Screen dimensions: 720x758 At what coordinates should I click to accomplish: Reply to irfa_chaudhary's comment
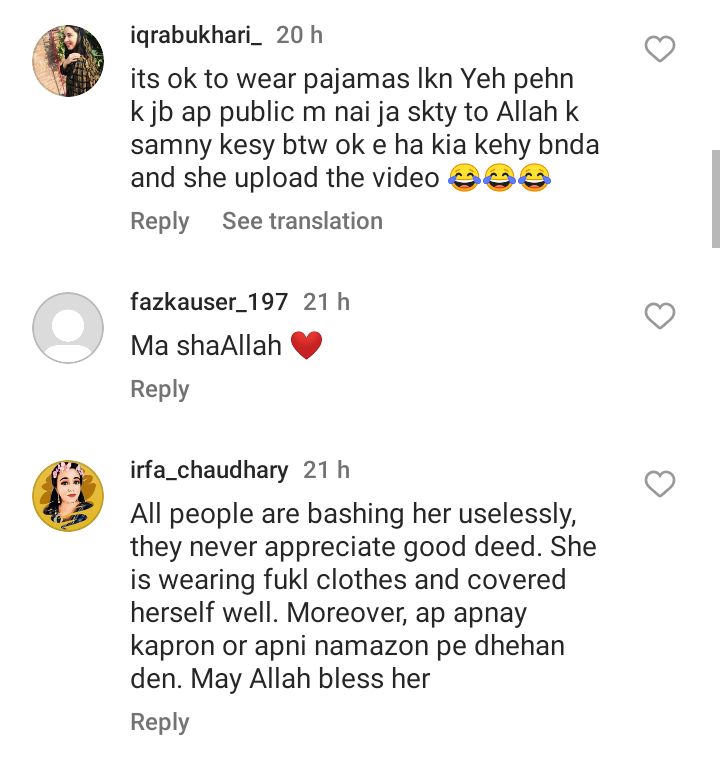click(x=159, y=722)
